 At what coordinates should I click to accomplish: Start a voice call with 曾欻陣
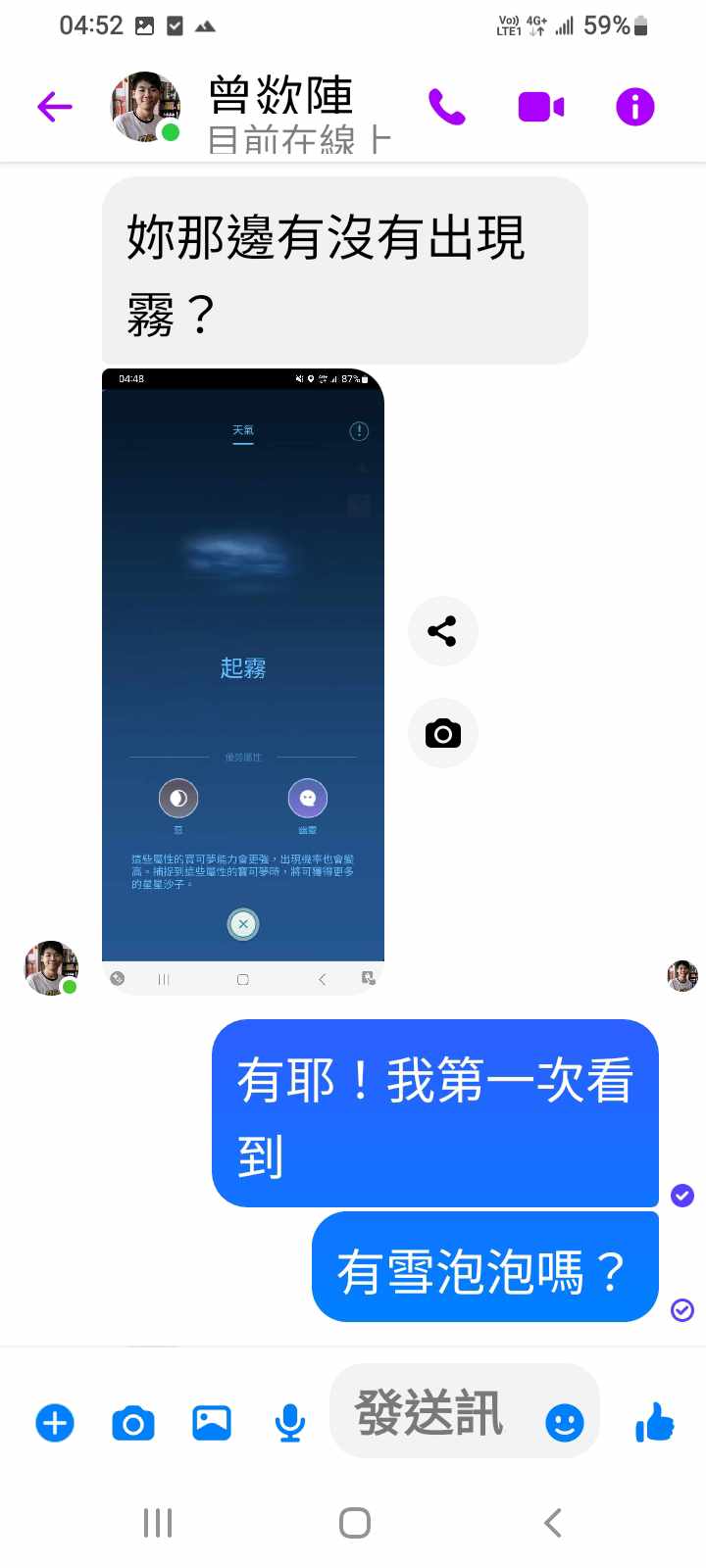[446, 107]
